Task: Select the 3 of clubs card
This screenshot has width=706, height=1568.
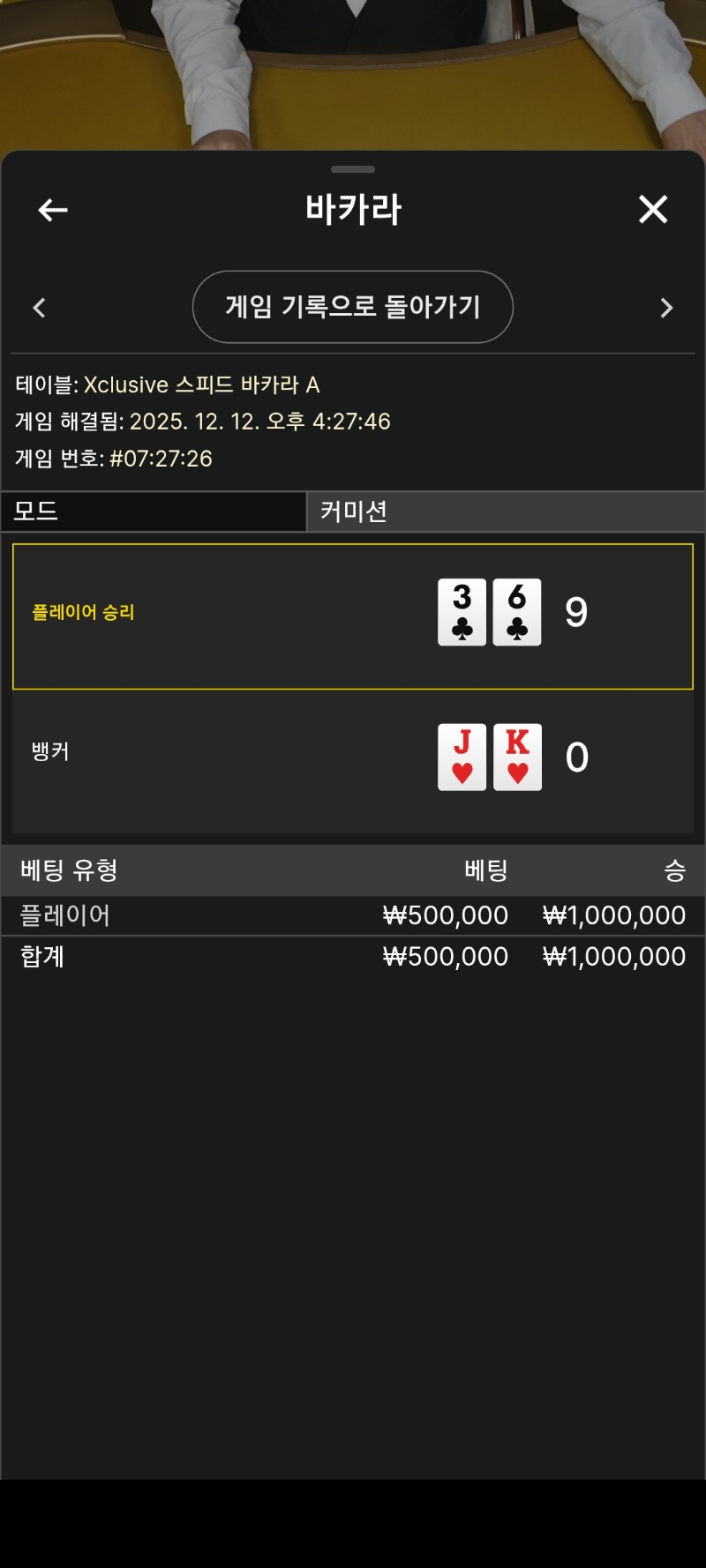Action: (x=462, y=610)
